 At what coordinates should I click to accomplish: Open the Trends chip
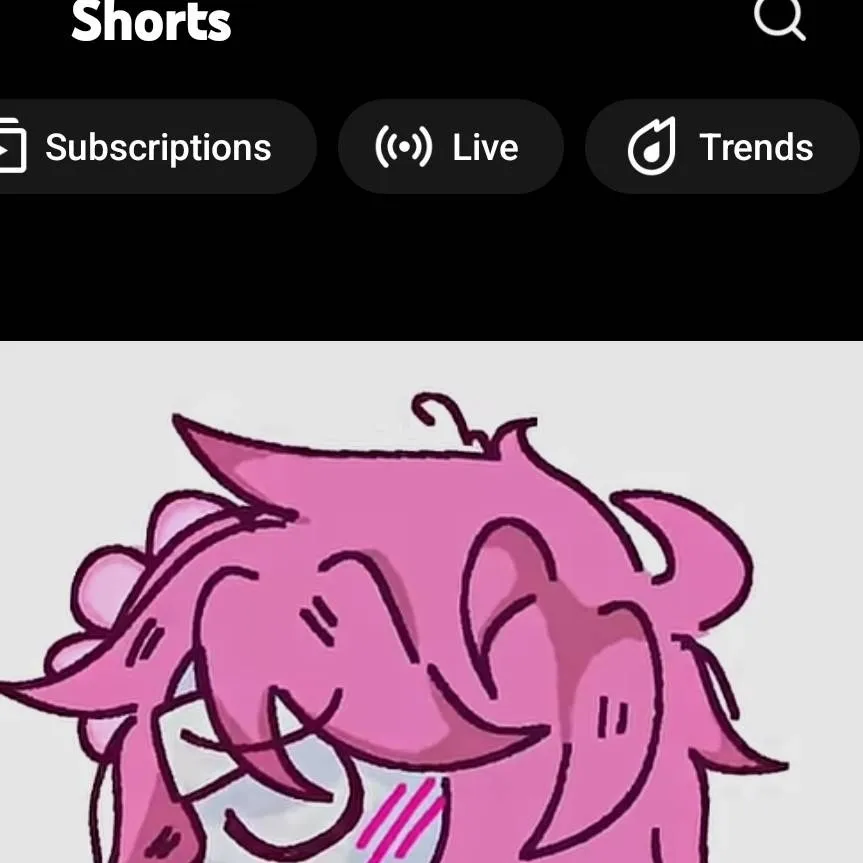[722, 147]
